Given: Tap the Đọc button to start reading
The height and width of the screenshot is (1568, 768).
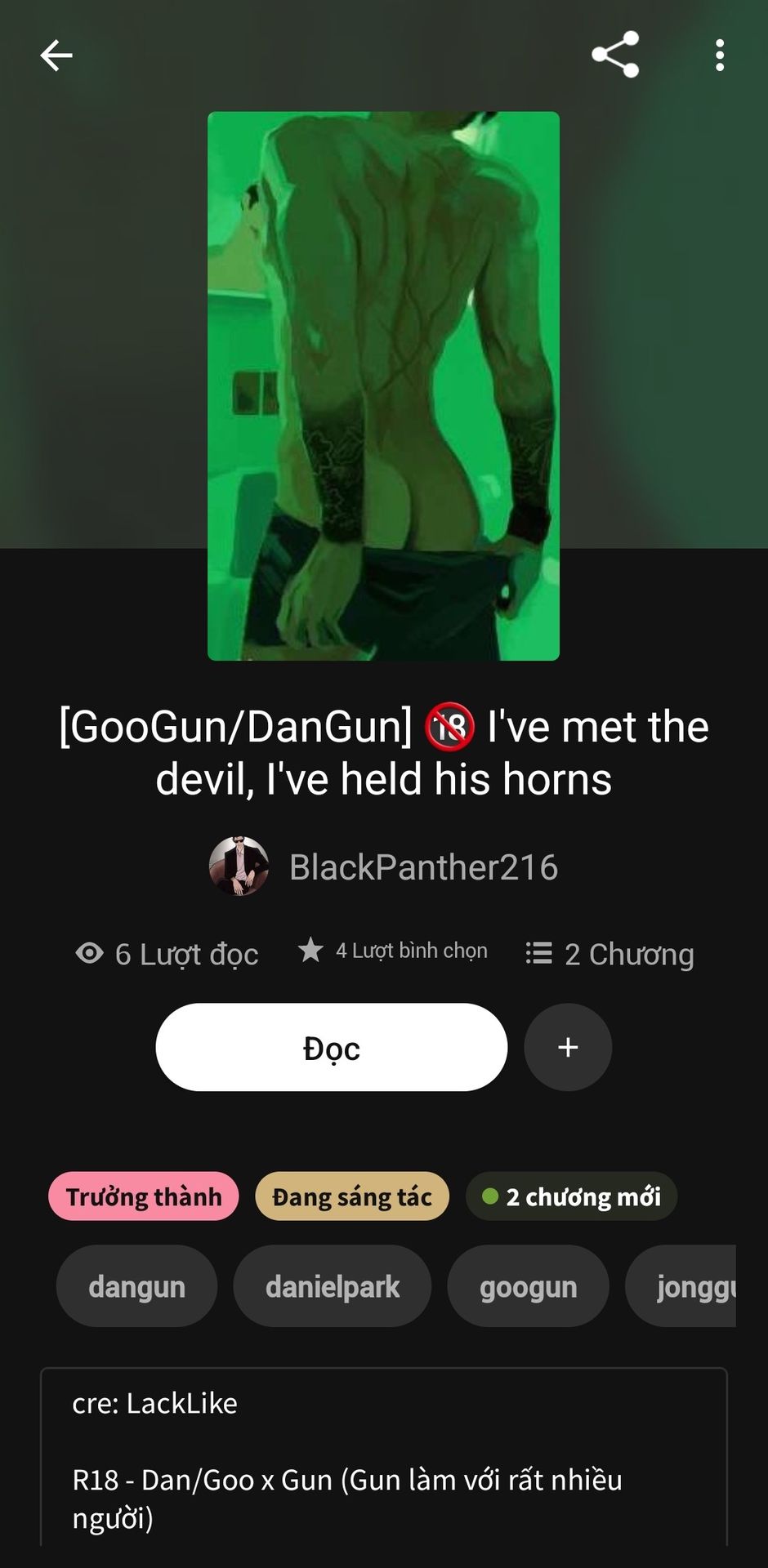Looking at the screenshot, I should [x=331, y=1047].
